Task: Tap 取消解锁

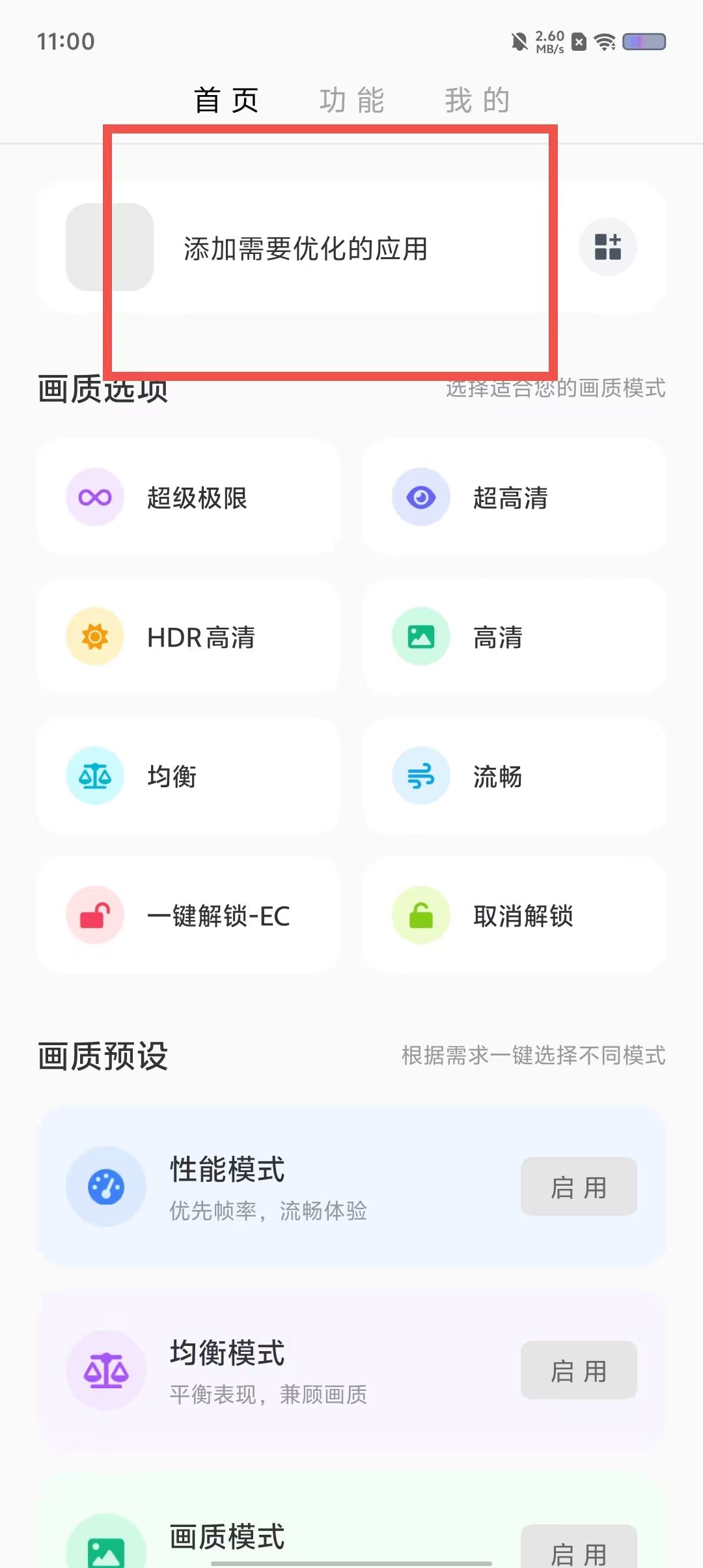Action: 514,916
